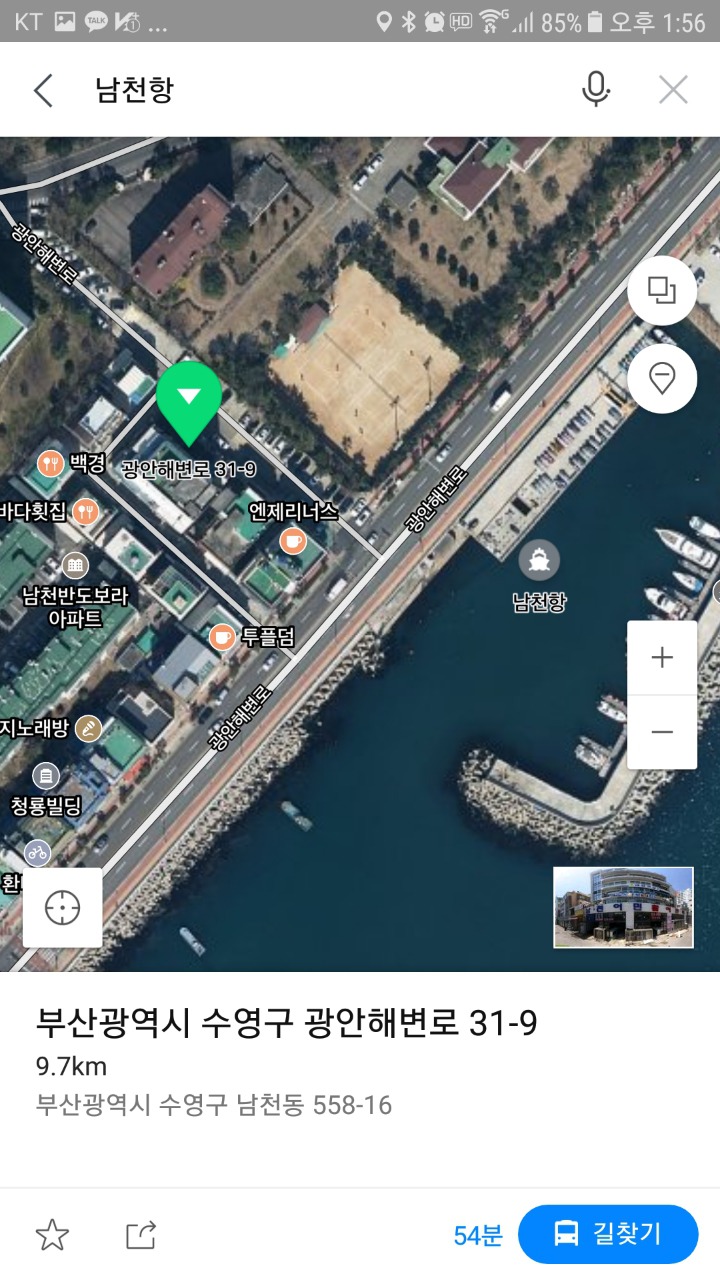Open the street view thumbnail

[623, 907]
